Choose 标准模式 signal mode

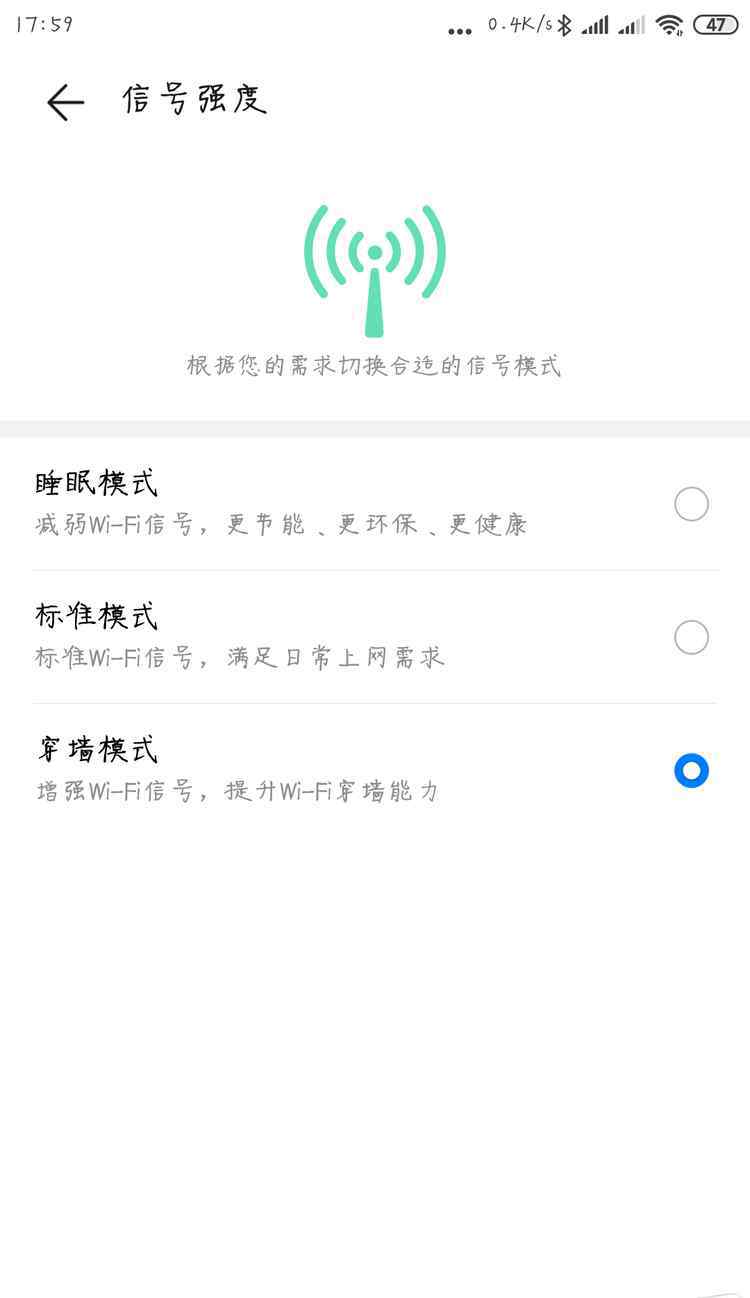tap(375, 637)
